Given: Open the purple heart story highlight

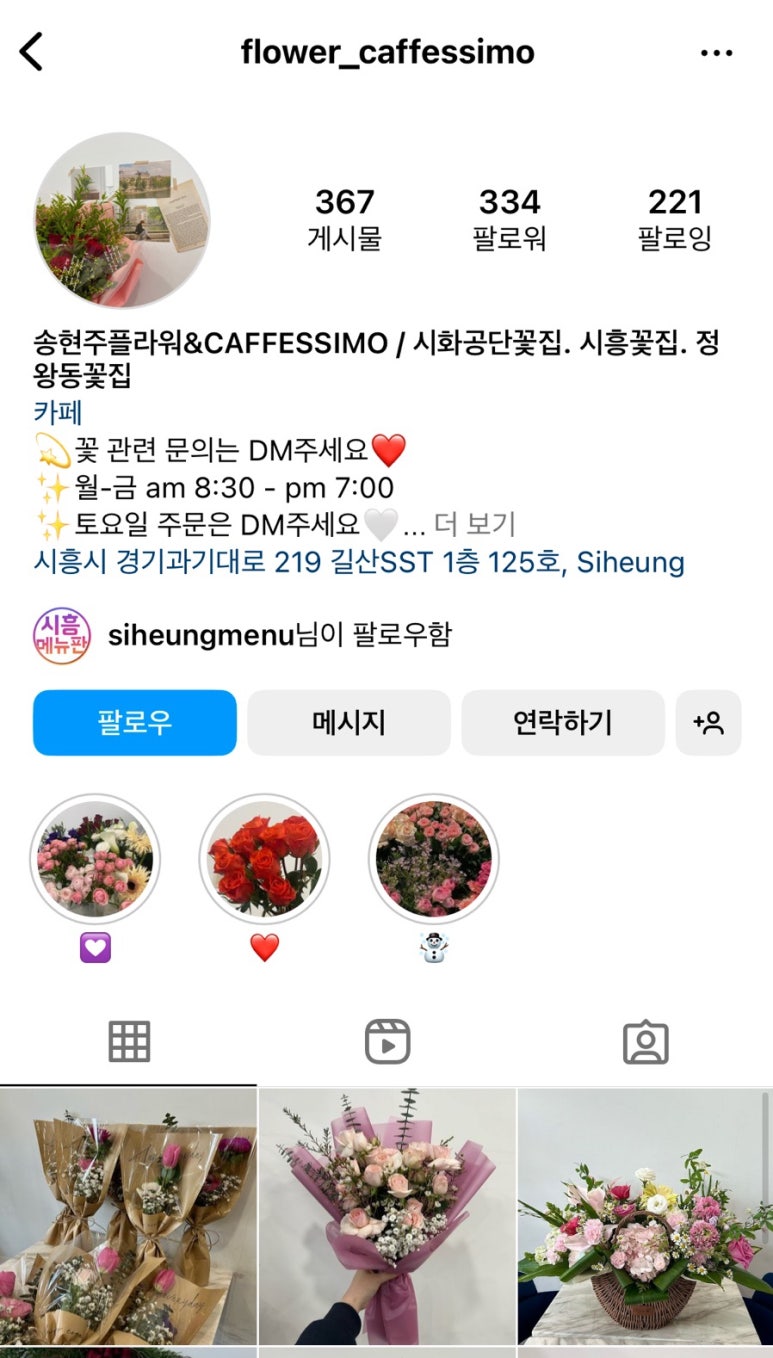Looking at the screenshot, I should click(95, 858).
